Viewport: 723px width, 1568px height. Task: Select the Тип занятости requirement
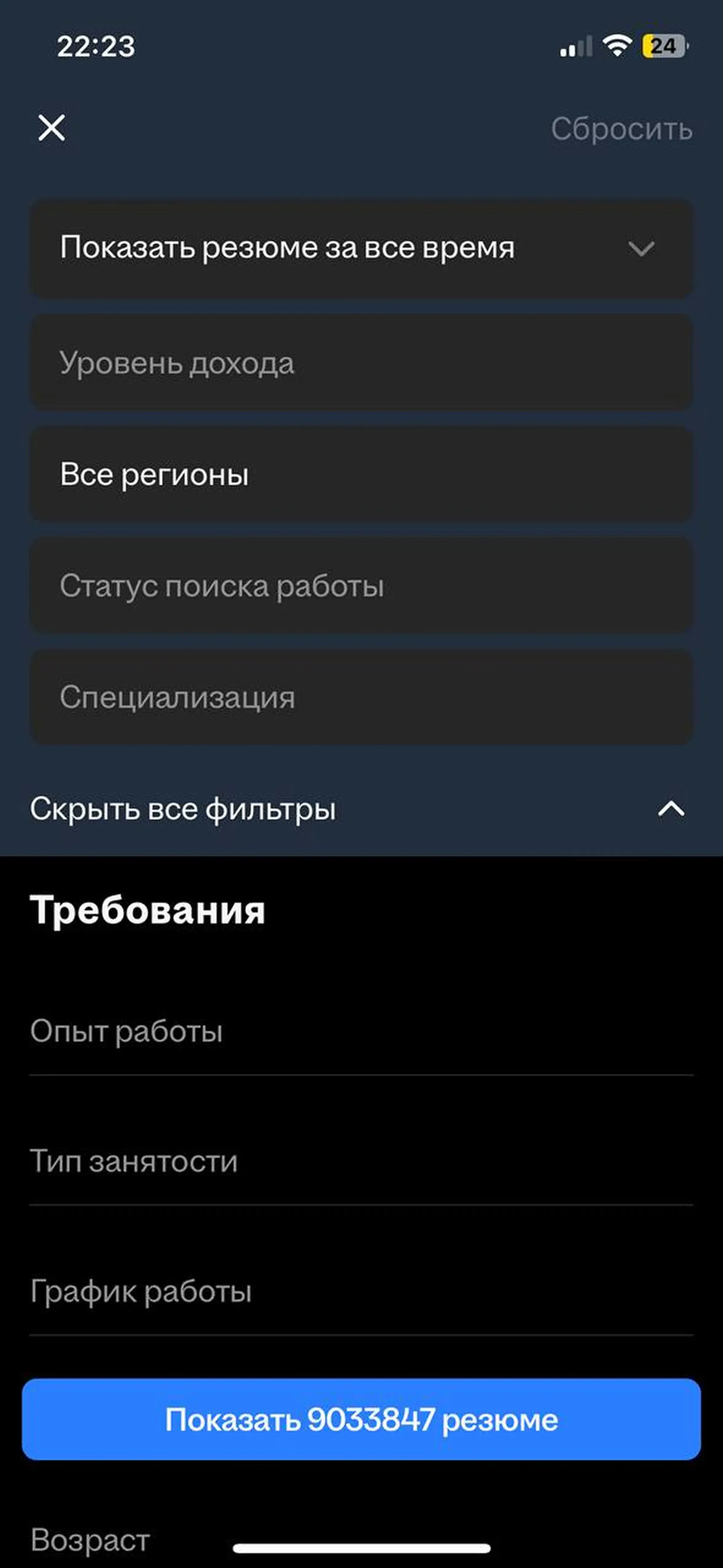point(361,1161)
